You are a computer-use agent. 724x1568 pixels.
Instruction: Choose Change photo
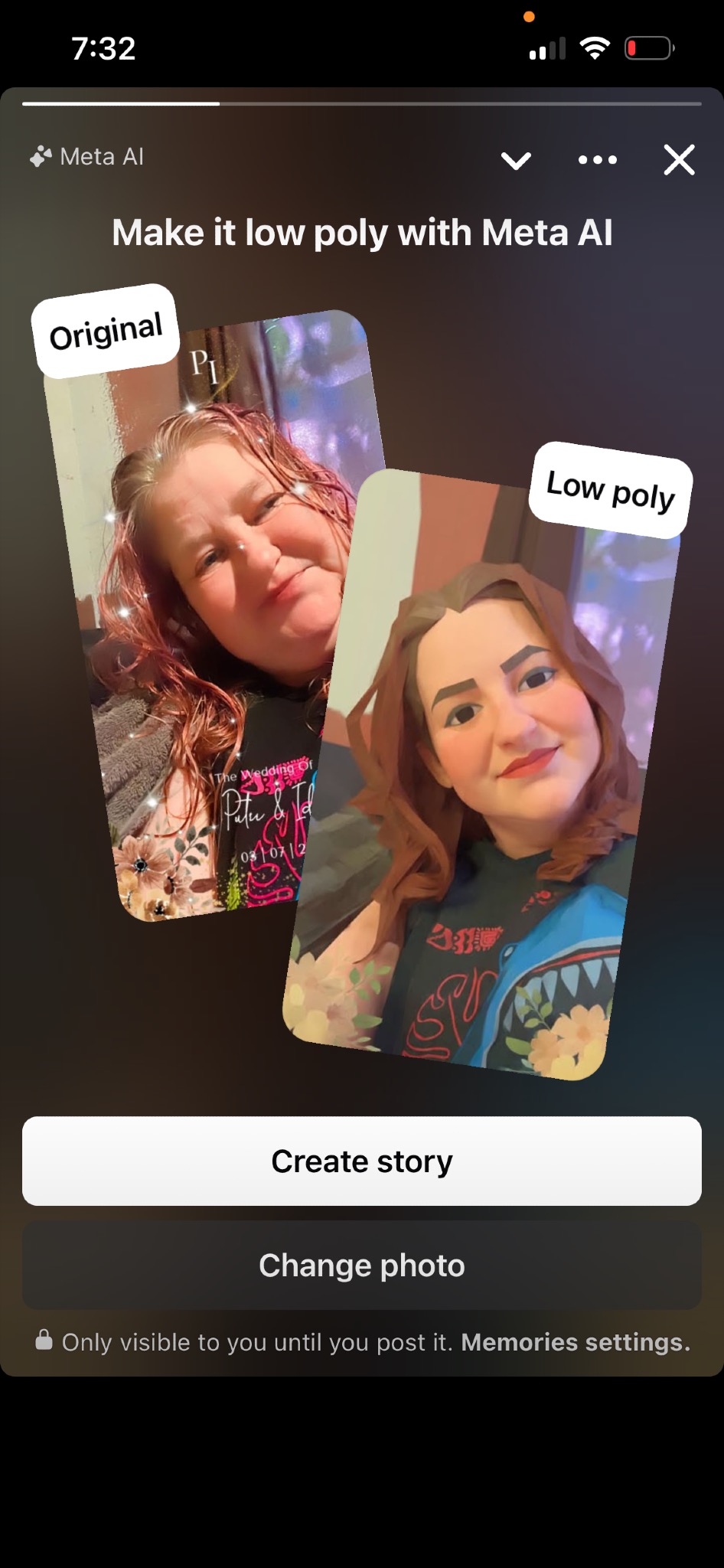[x=362, y=1266]
